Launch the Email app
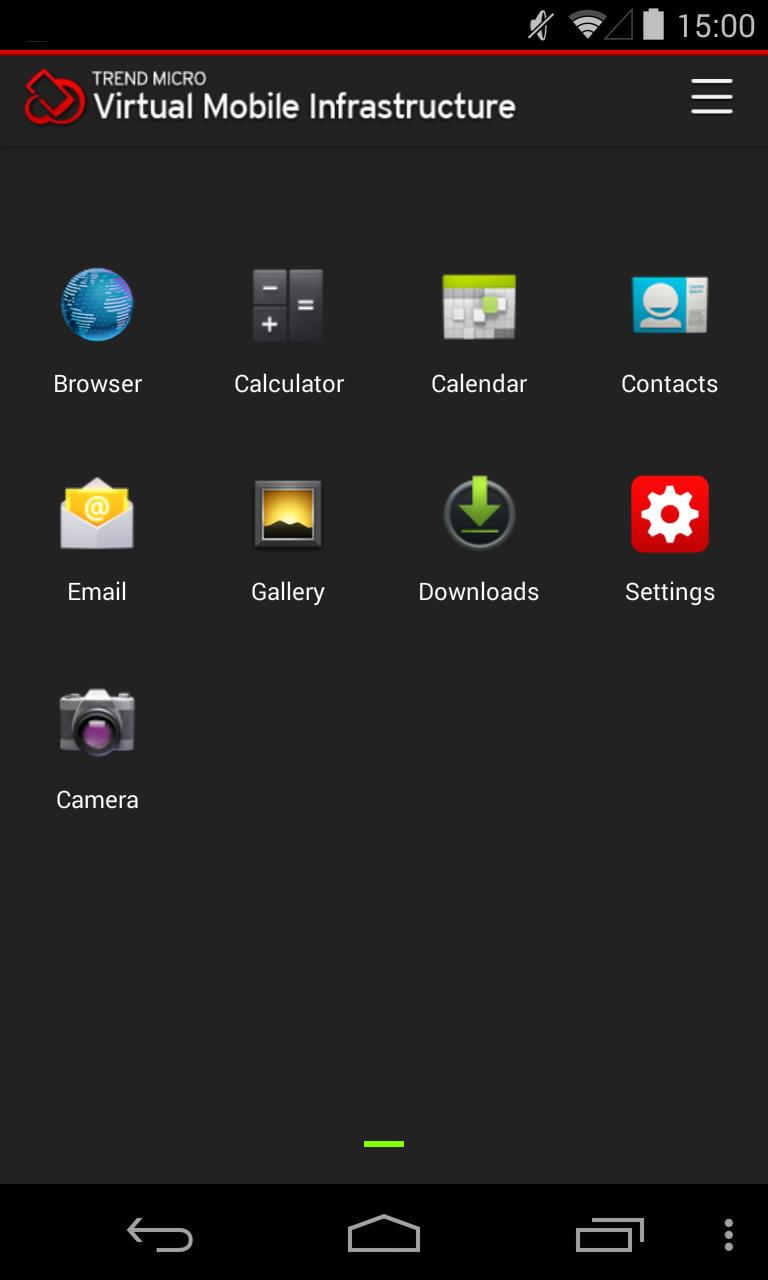Image resolution: width=768 pixels, height=1280 pixels. (97, 514)
